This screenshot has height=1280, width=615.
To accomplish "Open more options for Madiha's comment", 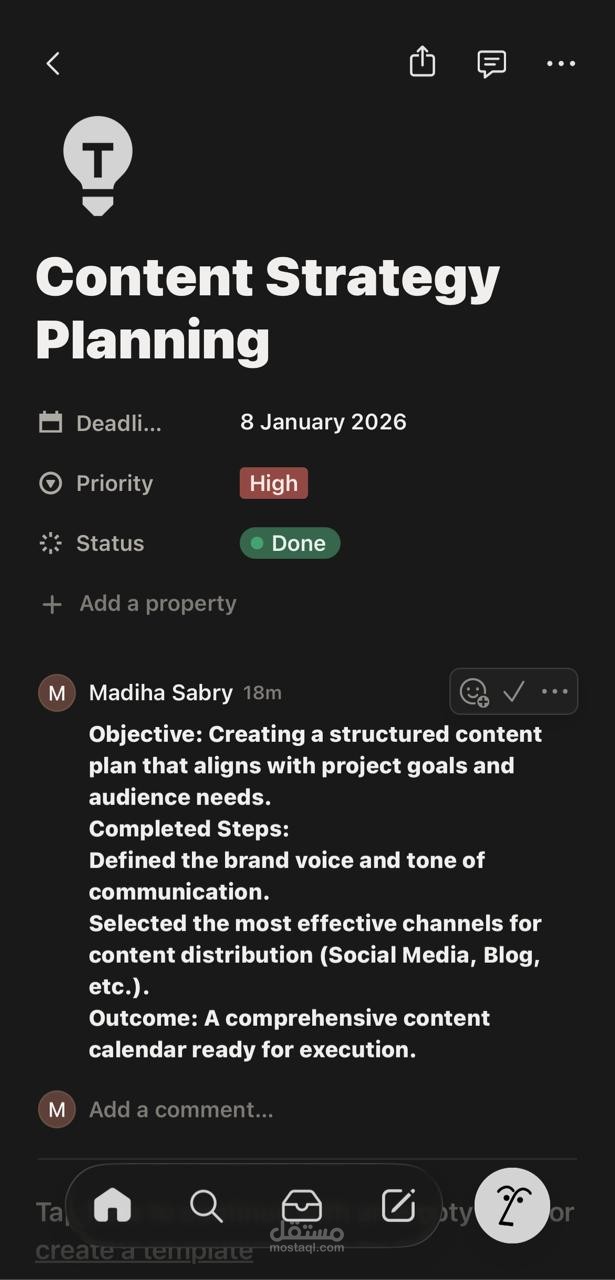I will tap(554, 691).
